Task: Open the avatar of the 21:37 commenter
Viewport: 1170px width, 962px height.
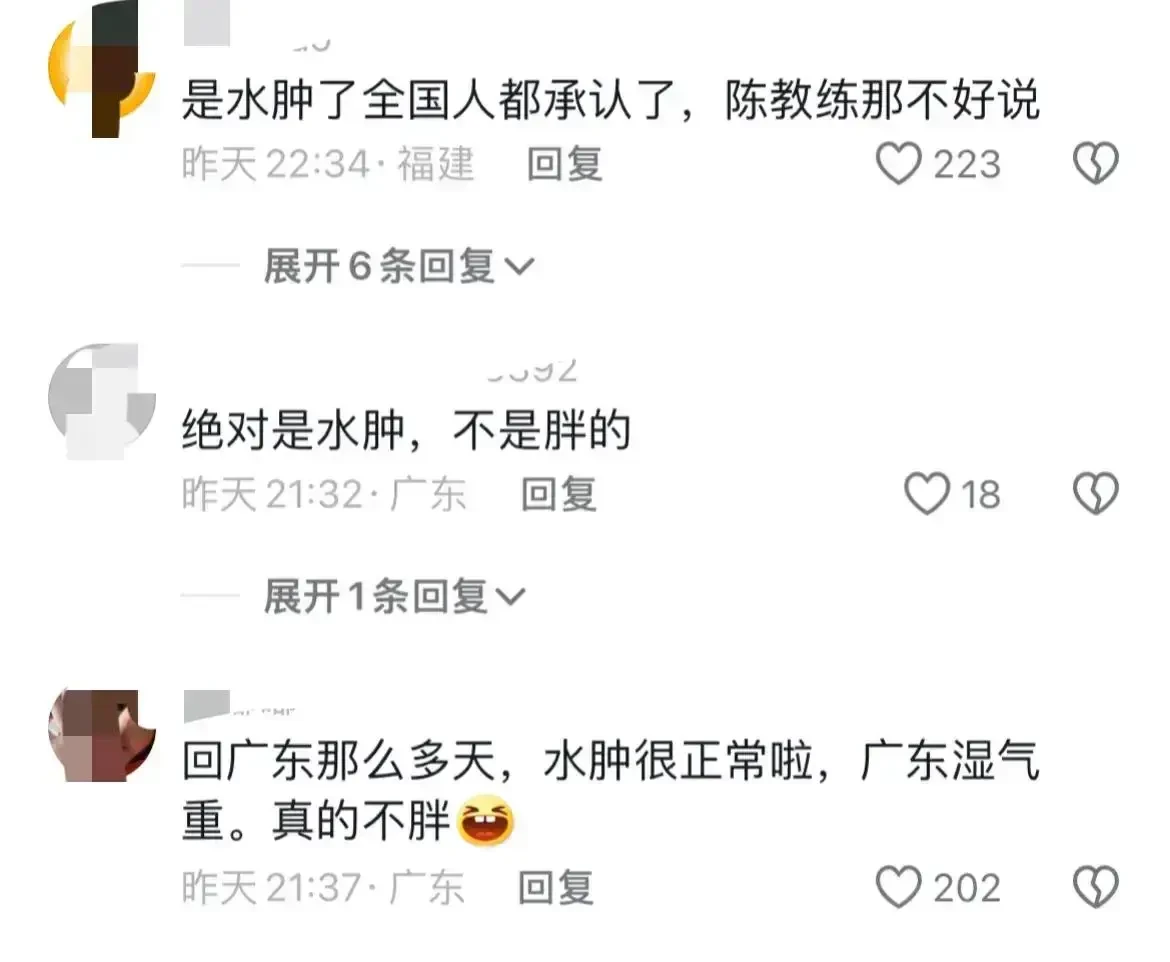Action: [102, 735]
